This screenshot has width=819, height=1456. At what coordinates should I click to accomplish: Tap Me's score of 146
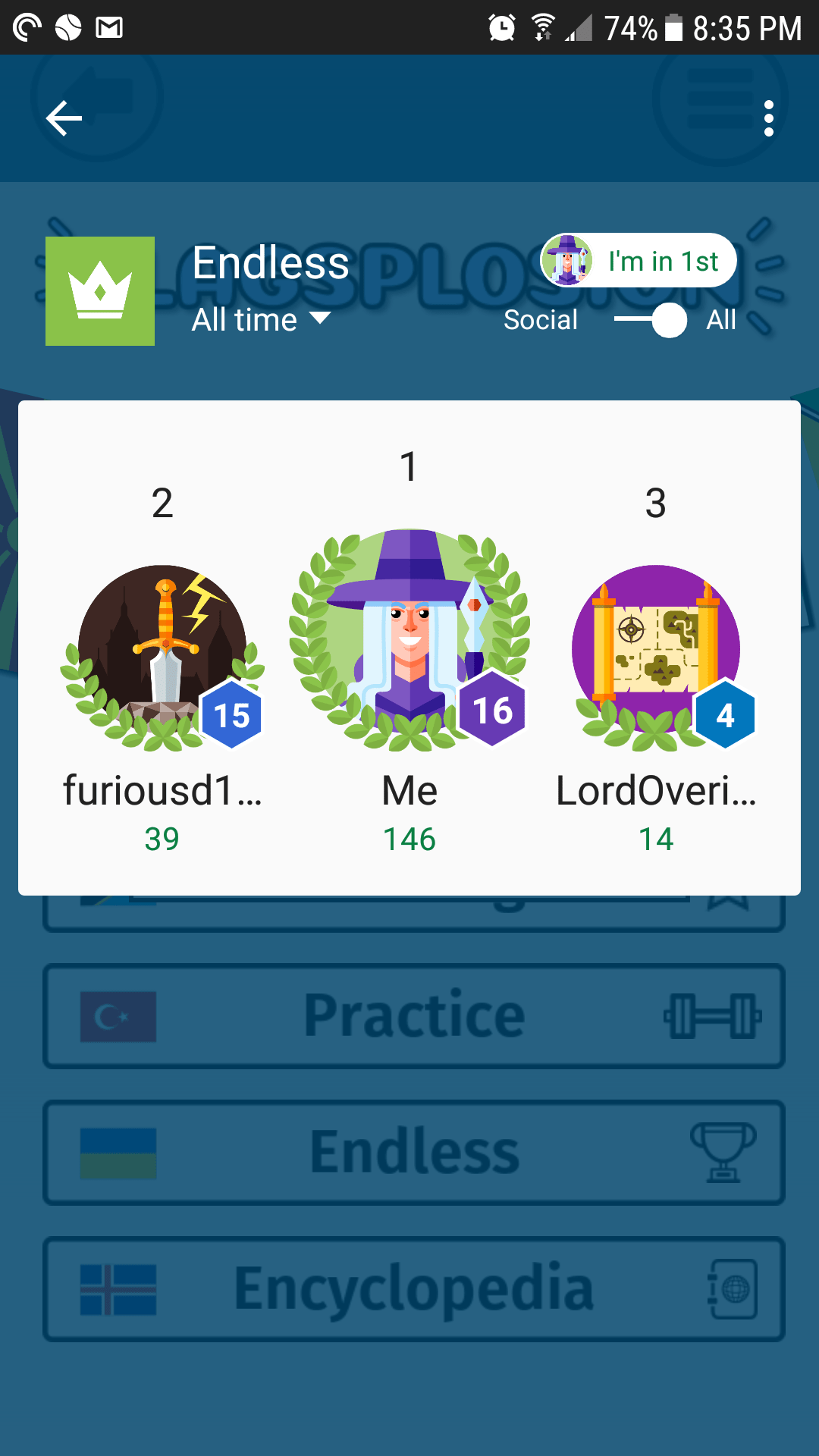coord(408,838)
